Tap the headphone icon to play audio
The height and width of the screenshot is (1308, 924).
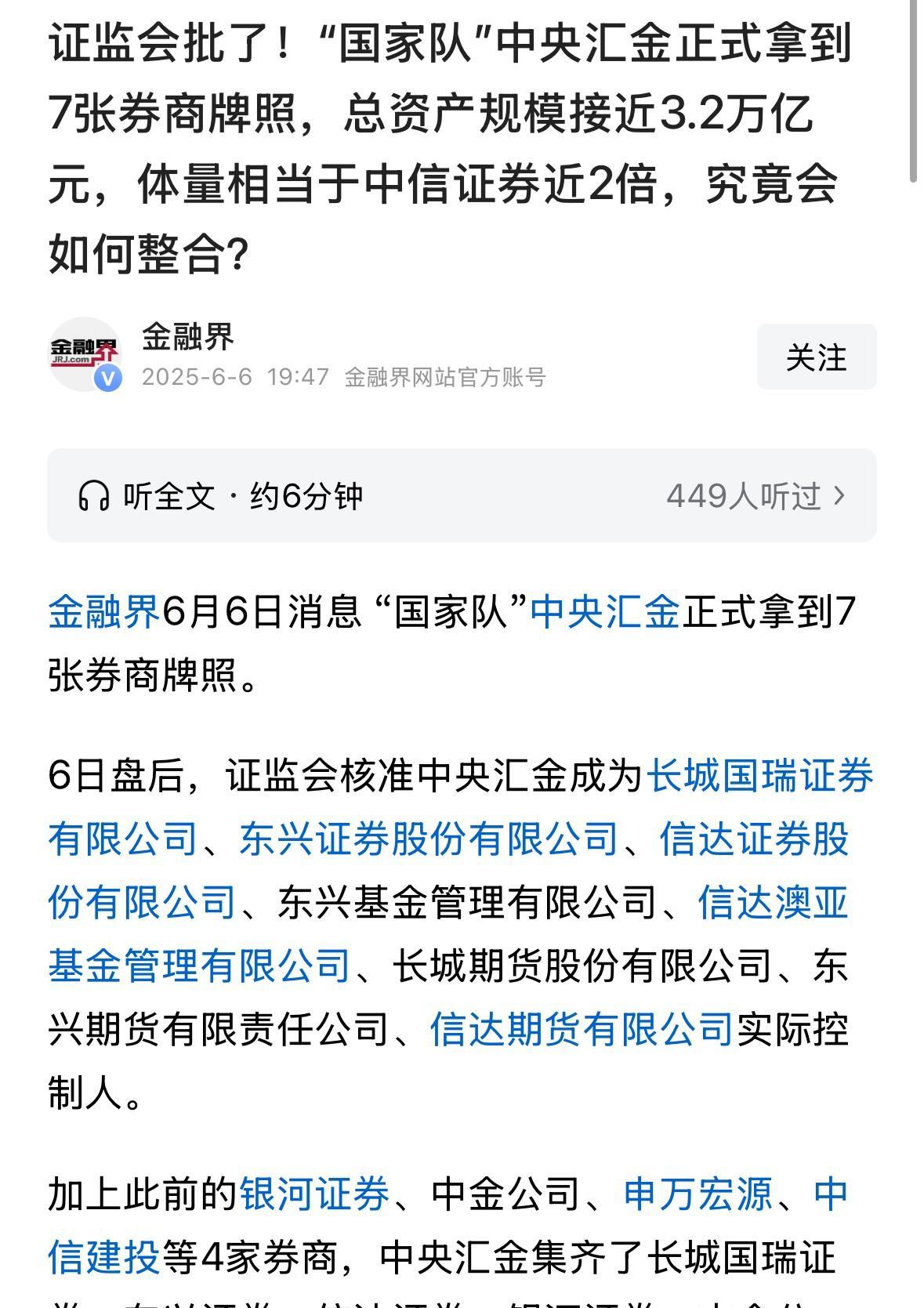(97, 494)
